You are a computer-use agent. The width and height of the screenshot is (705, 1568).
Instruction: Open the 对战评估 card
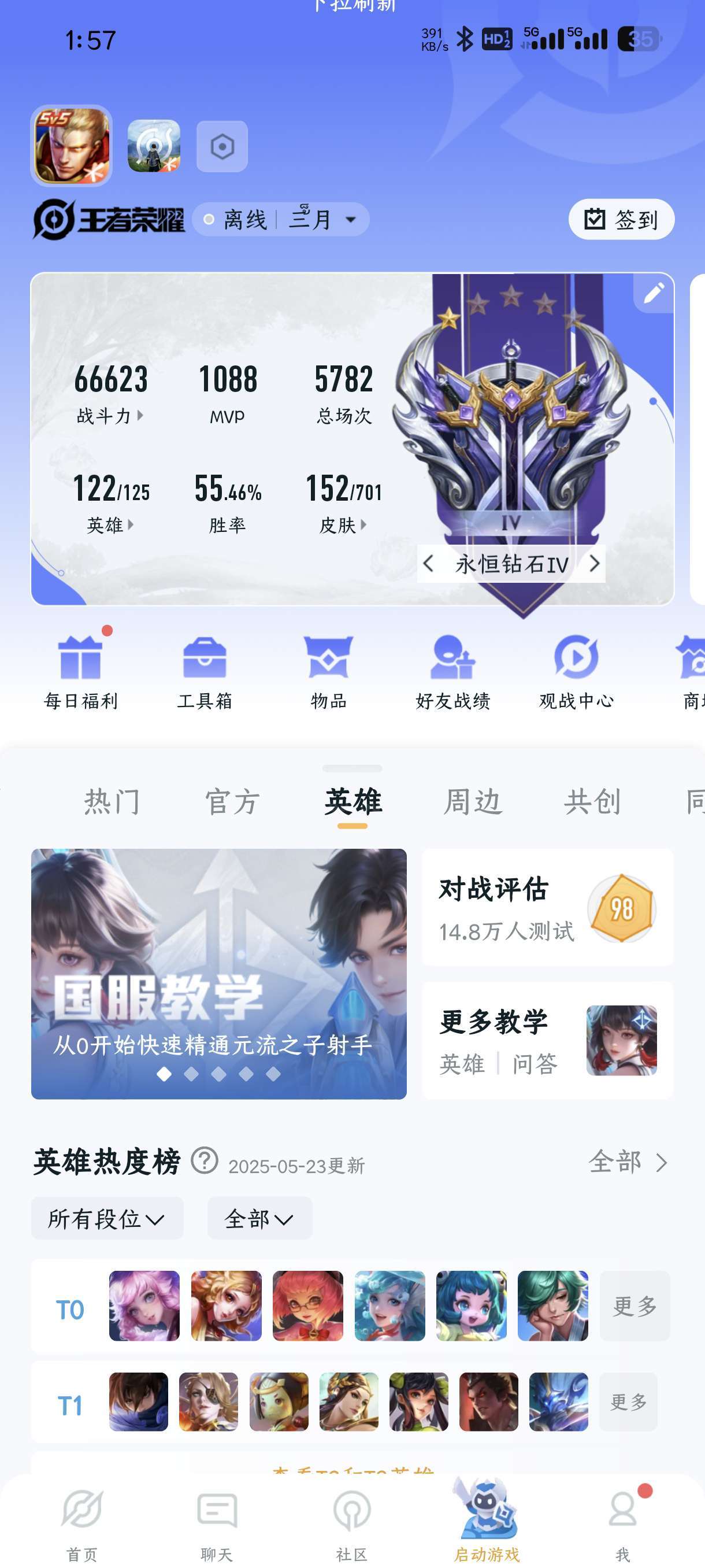click(547, 907)
